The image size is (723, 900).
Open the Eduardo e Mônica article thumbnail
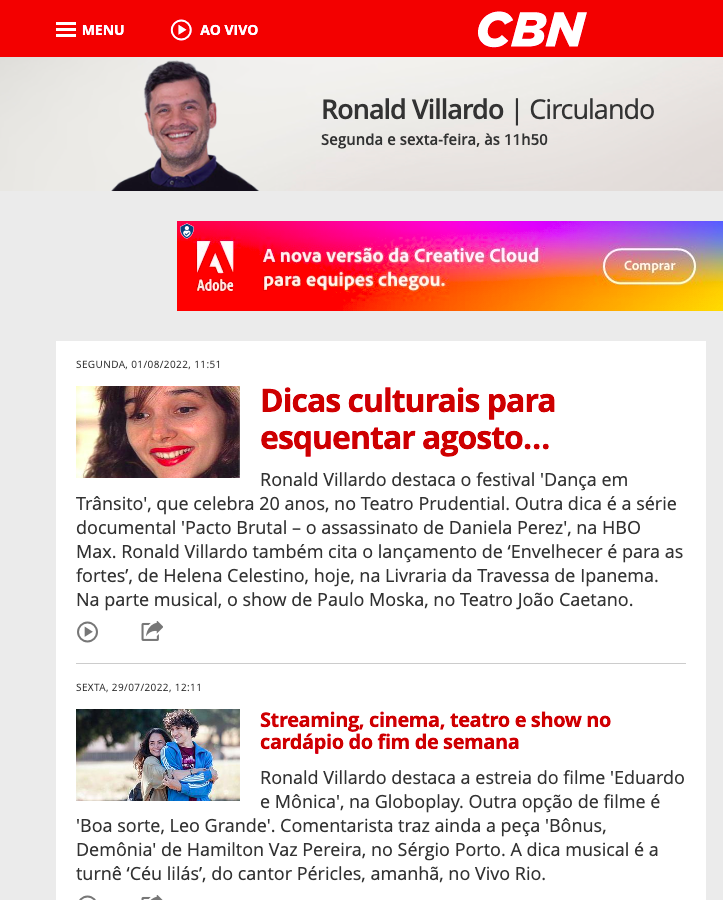pyautogui.click(x=158, y=755)
